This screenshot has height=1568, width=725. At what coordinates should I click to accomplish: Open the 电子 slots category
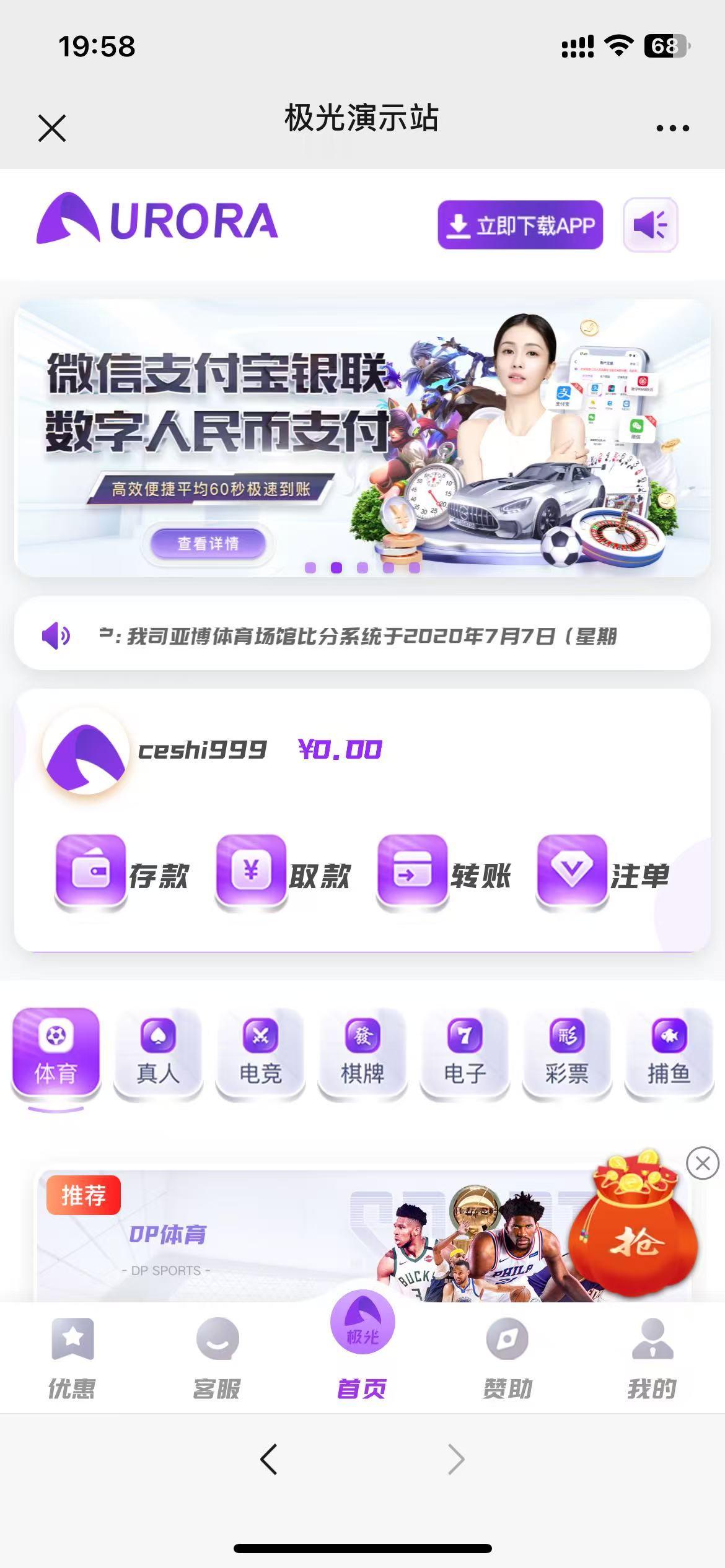465,1055
